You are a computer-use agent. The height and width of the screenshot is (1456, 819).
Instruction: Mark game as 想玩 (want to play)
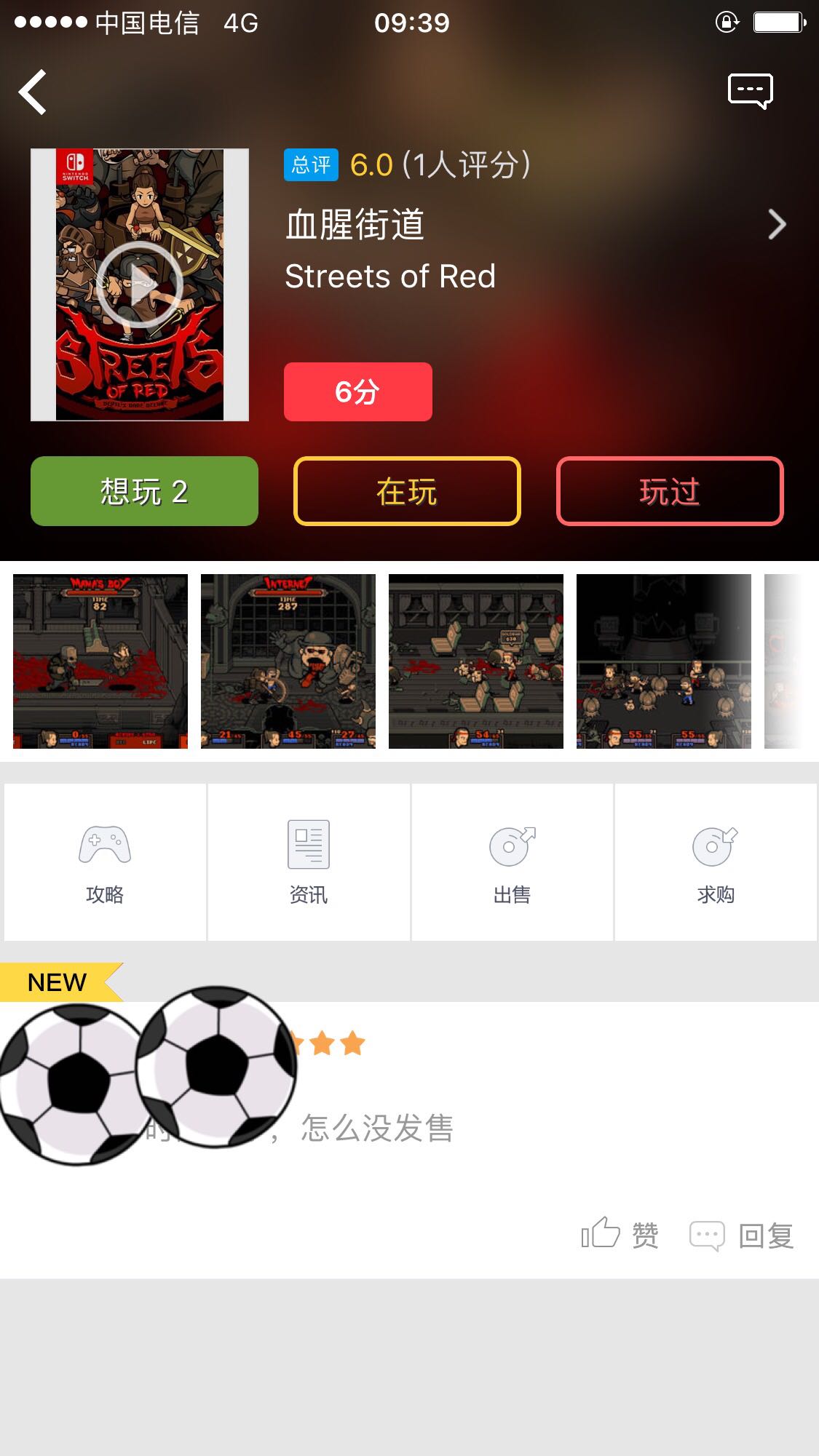coord(144,491)
